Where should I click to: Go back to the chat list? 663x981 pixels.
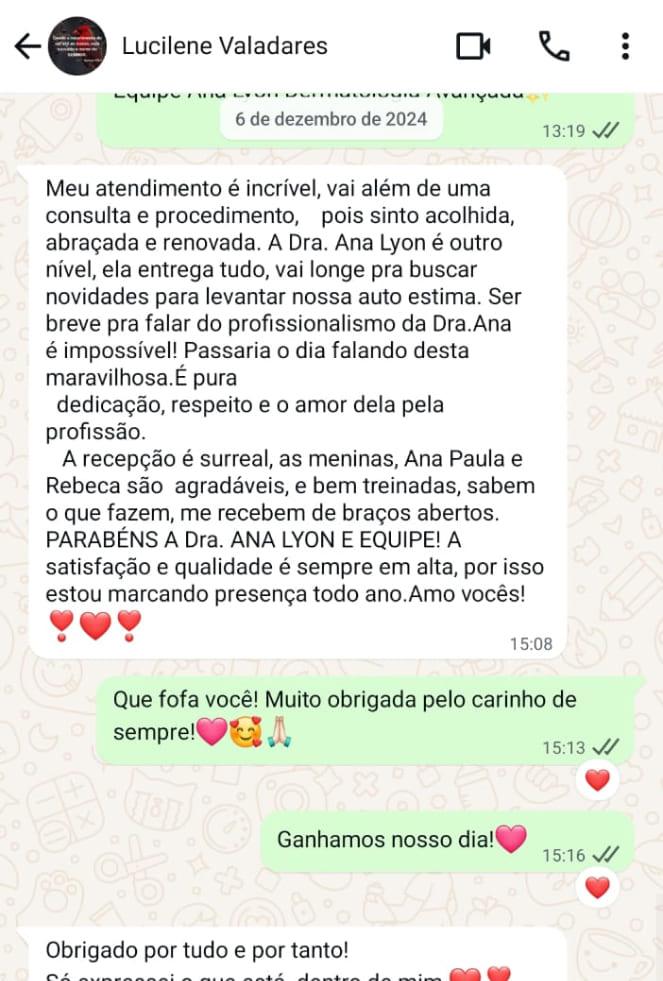coord(26,46)
